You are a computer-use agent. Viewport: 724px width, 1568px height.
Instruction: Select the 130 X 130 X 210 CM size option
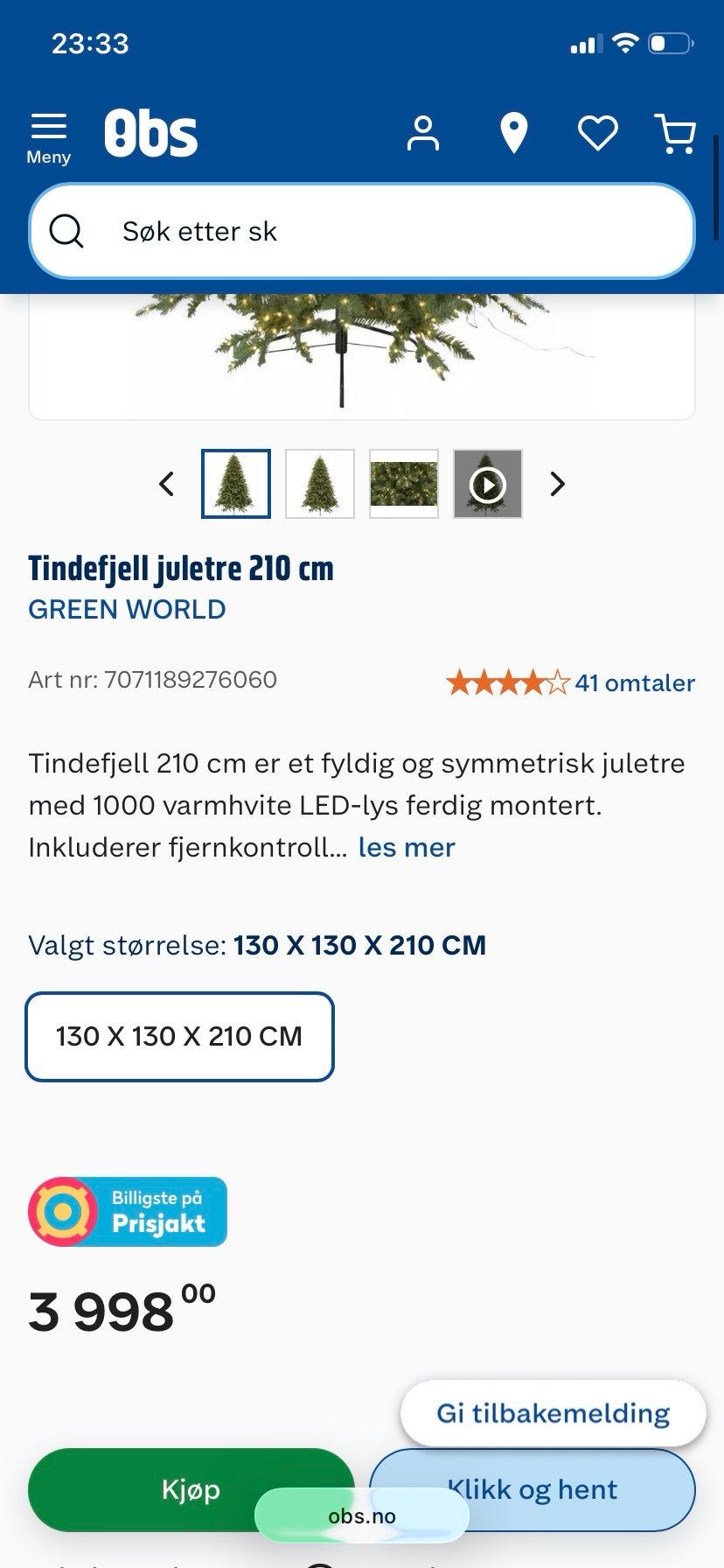point(179,1036)
